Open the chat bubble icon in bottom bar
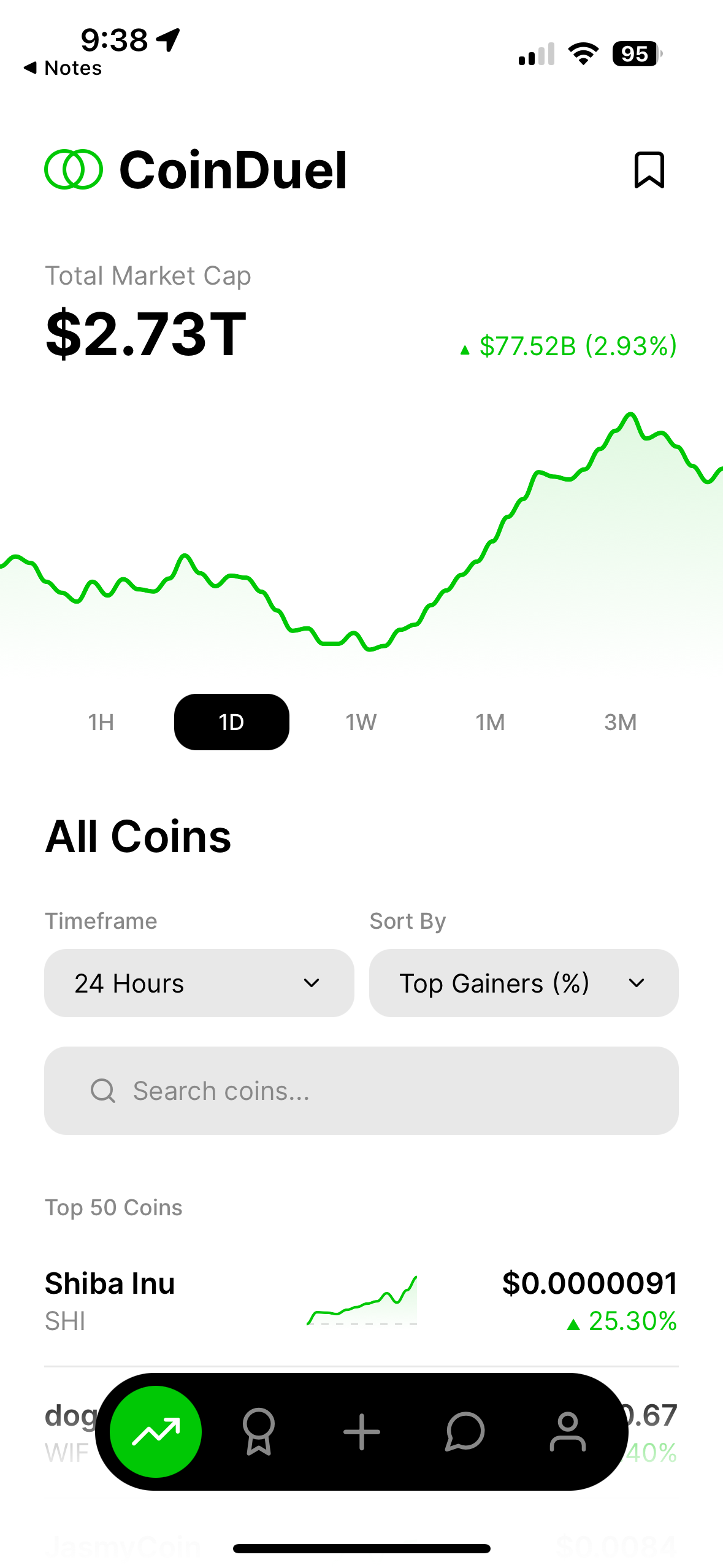723x1568 pixels. tap(464, 1431)
